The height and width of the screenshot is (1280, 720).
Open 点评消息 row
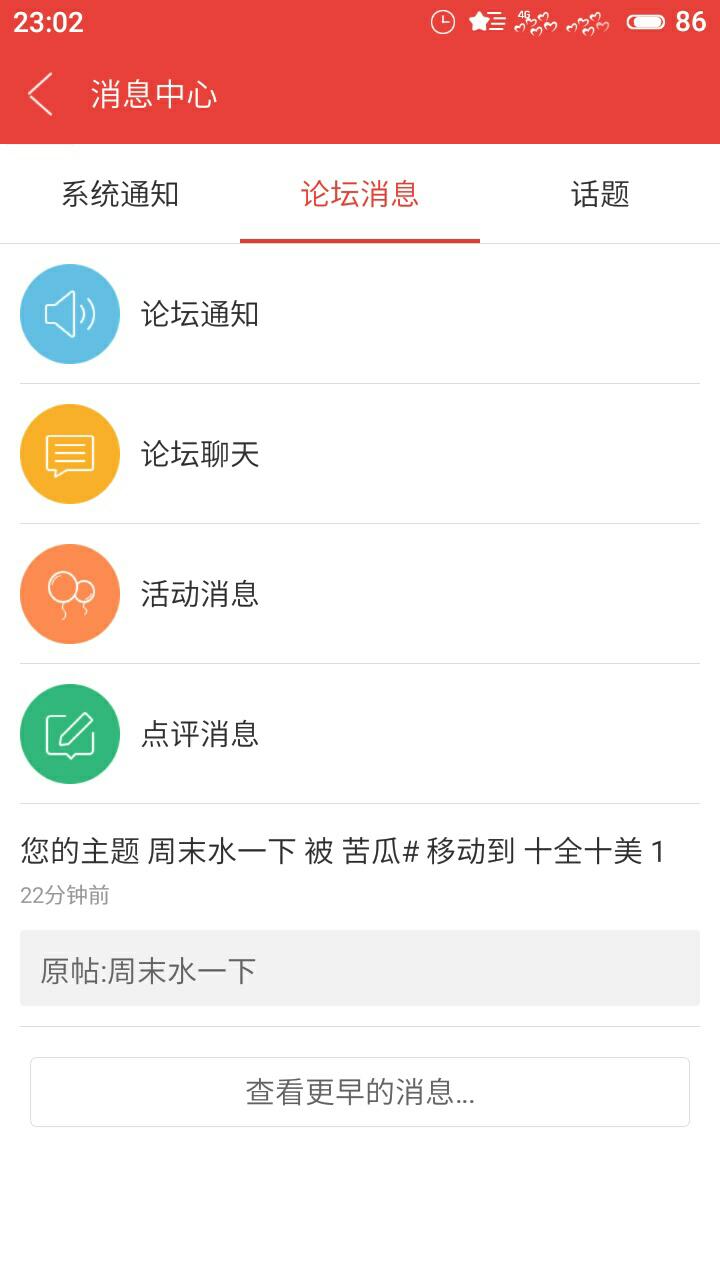[x=360, y=734]
